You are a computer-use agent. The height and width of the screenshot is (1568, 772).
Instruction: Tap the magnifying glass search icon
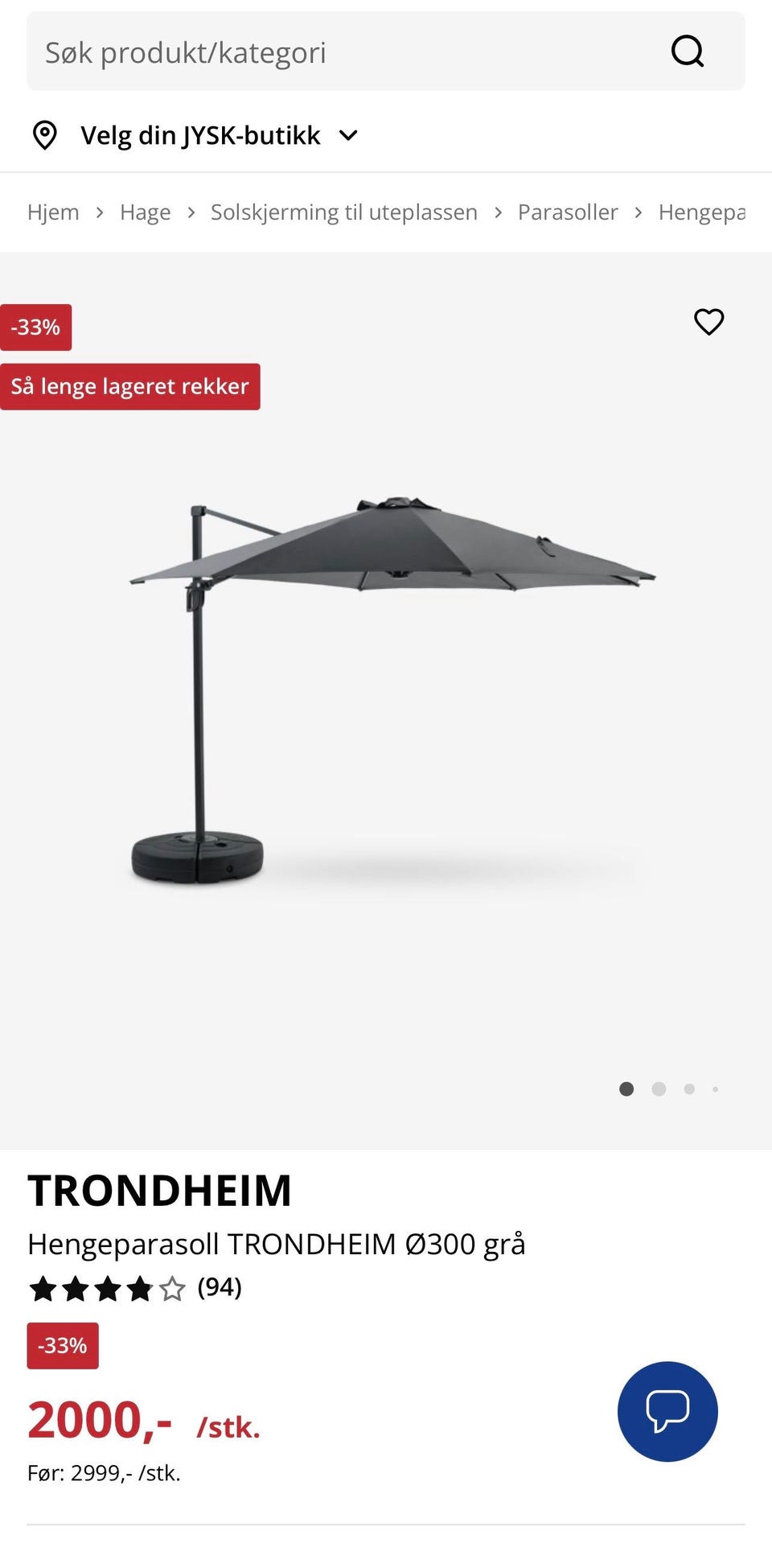(x=688, y=51)
